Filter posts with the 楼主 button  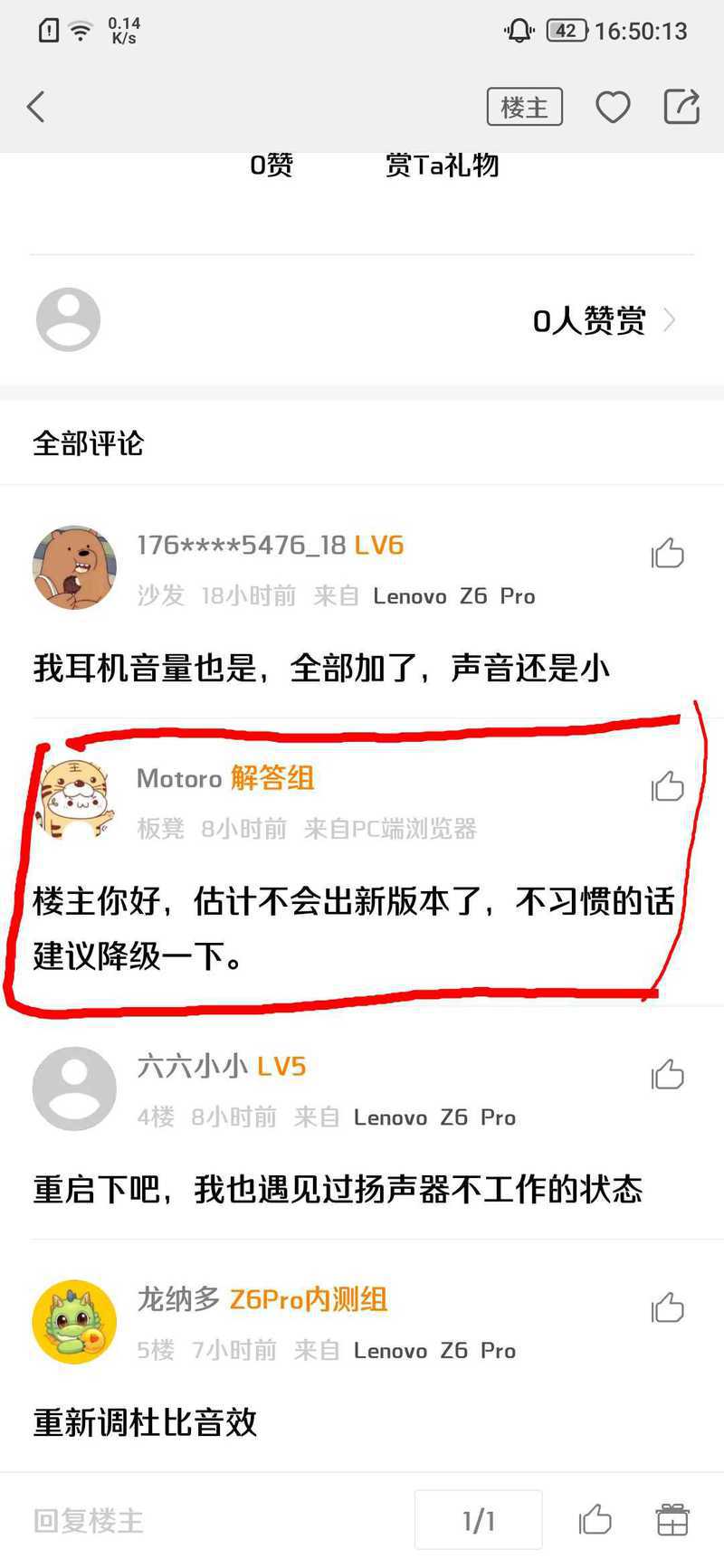[524, 107]
